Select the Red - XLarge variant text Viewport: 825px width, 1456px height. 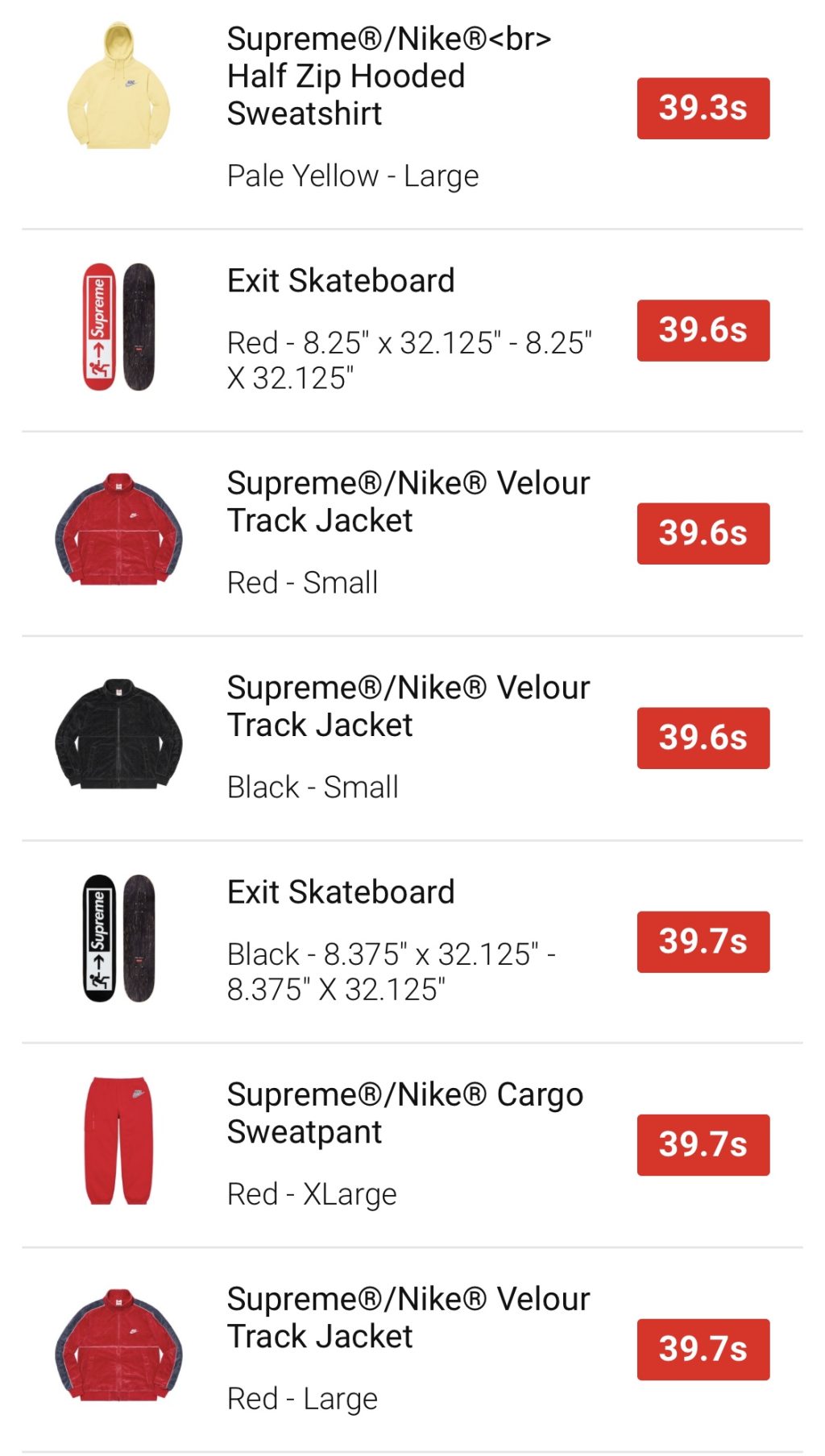click(x=311, y=1194)
